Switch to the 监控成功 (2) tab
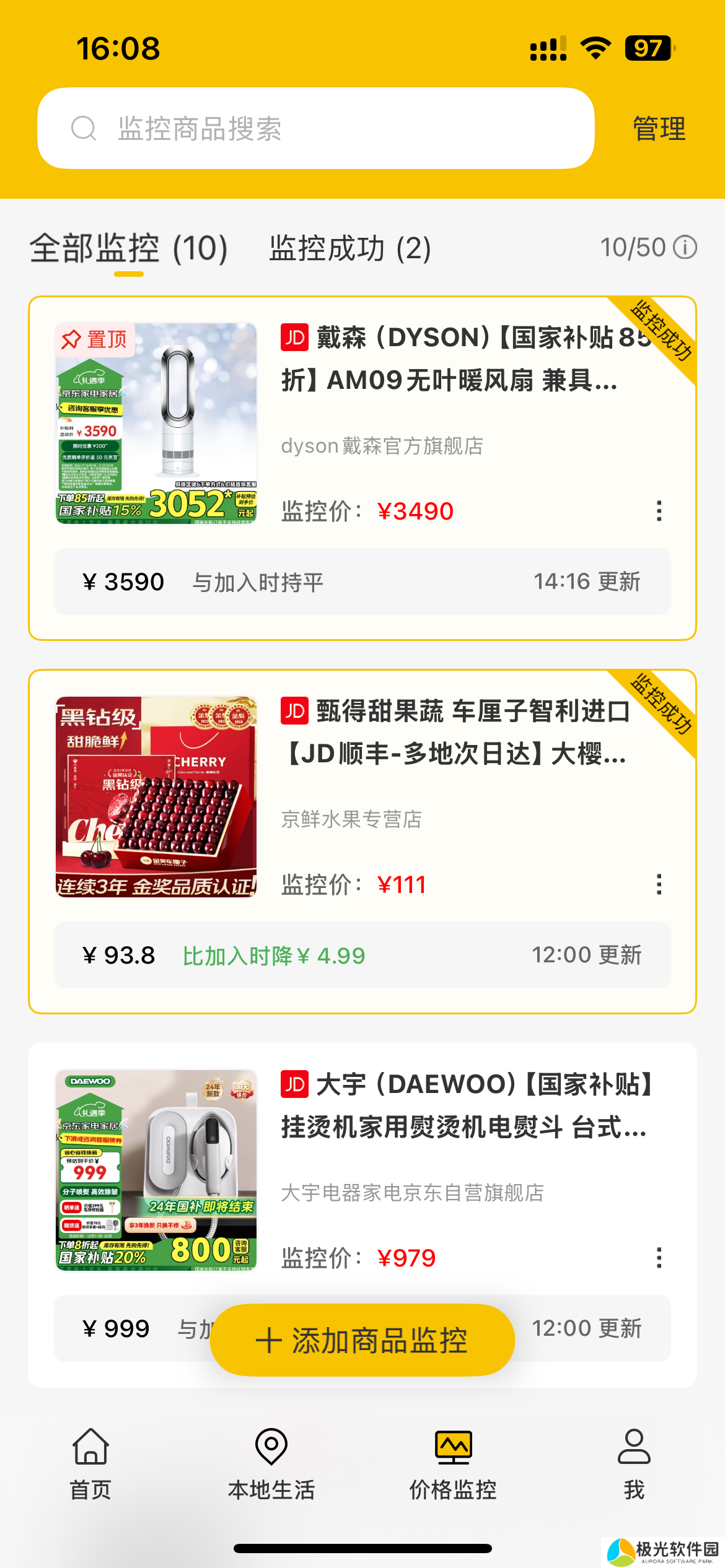The image size is (725, 1568). (x=350, y=248)
